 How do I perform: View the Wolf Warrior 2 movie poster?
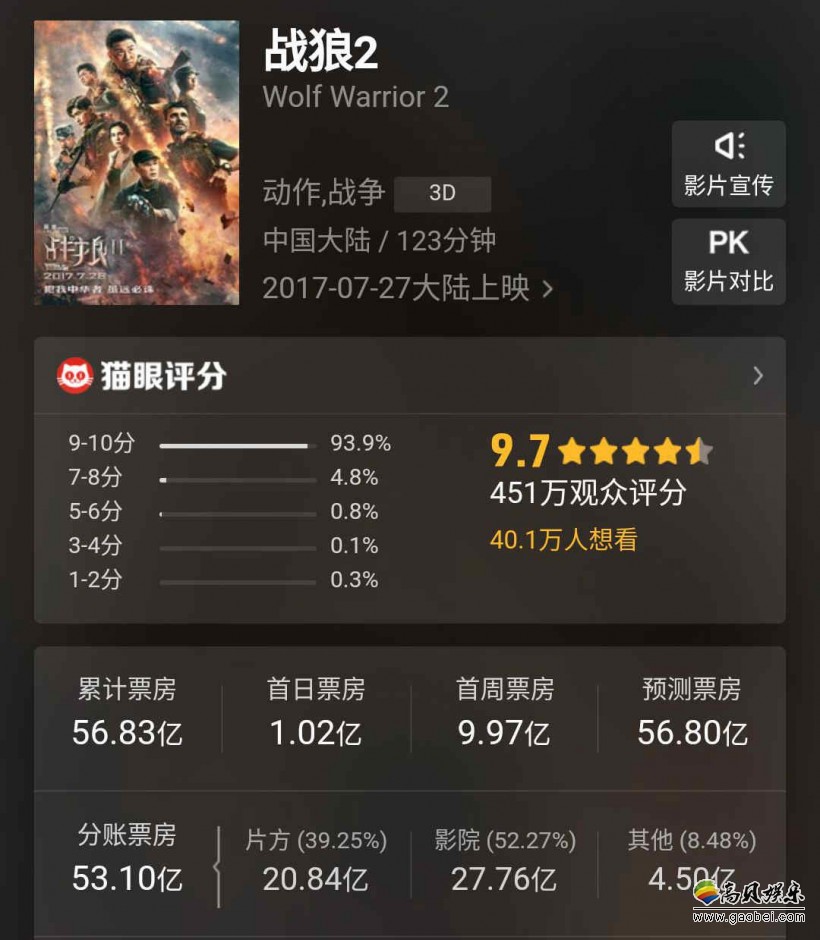point(136,162)
